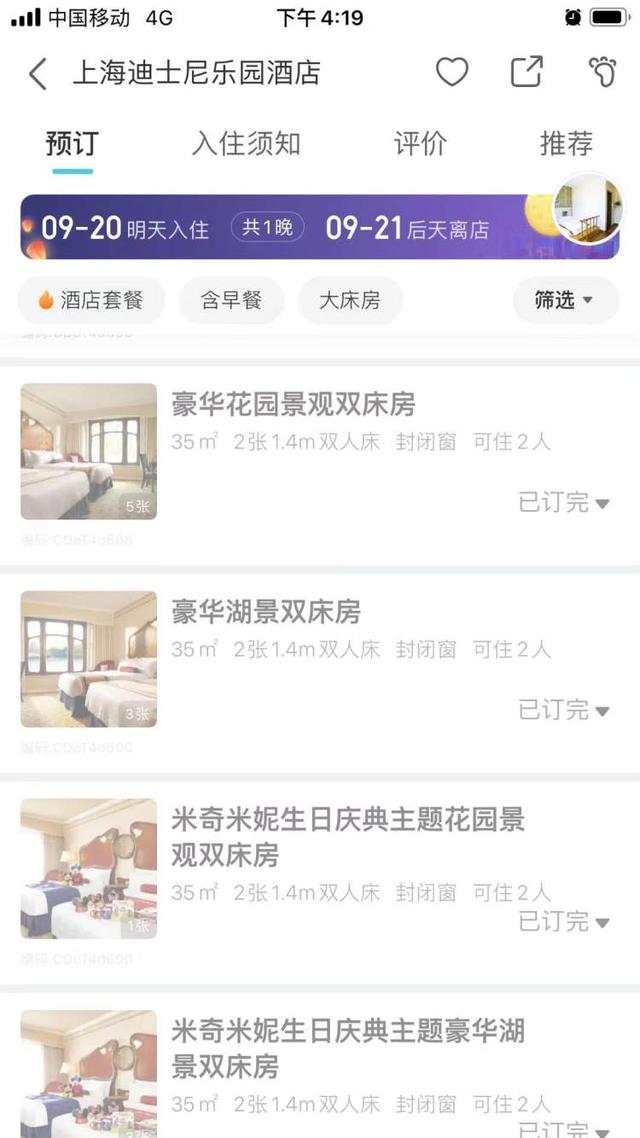This screenshot has width=640, height=1138.
Task: View photos of 豪华湖景双床房
Action: click(x=89, y=659)
